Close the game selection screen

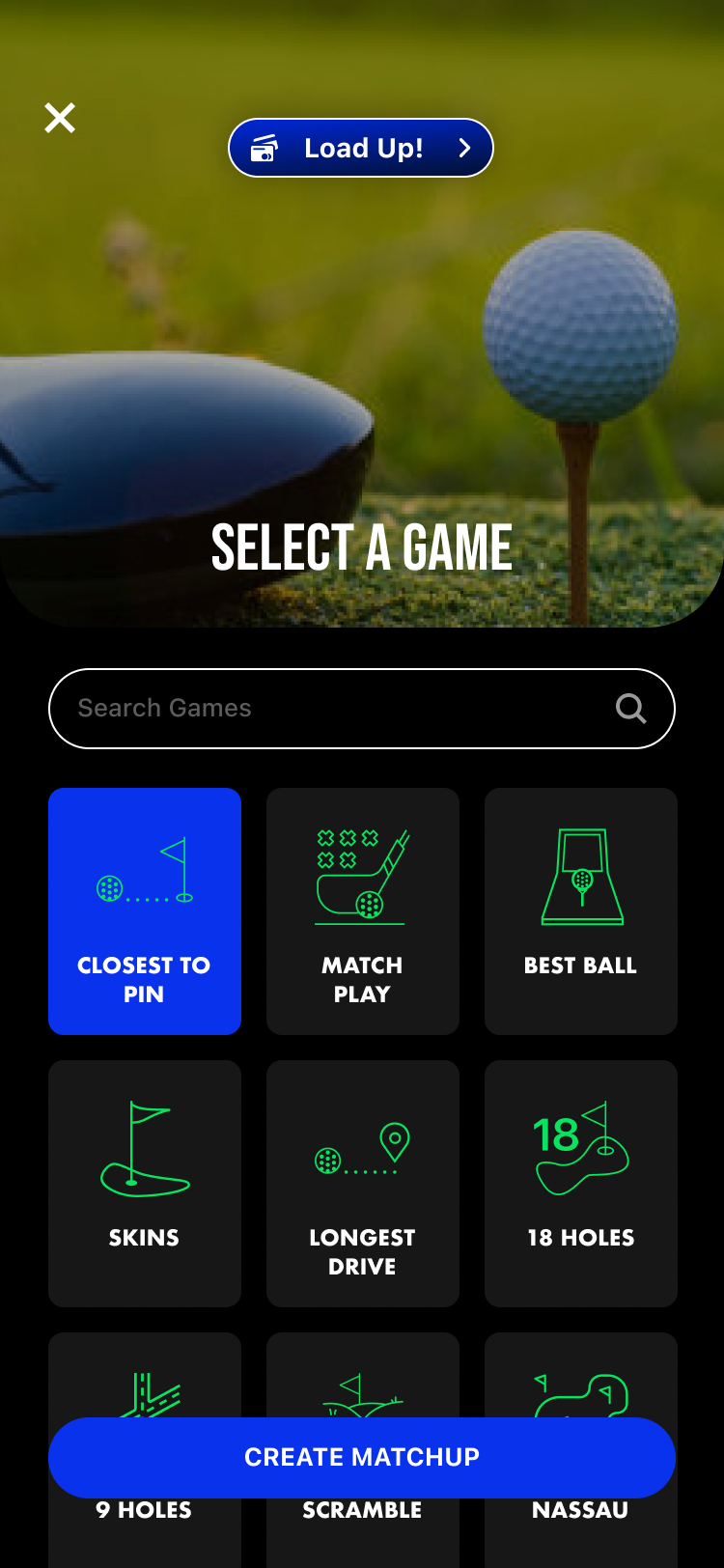pyautogui.click(x=60, y=119)
